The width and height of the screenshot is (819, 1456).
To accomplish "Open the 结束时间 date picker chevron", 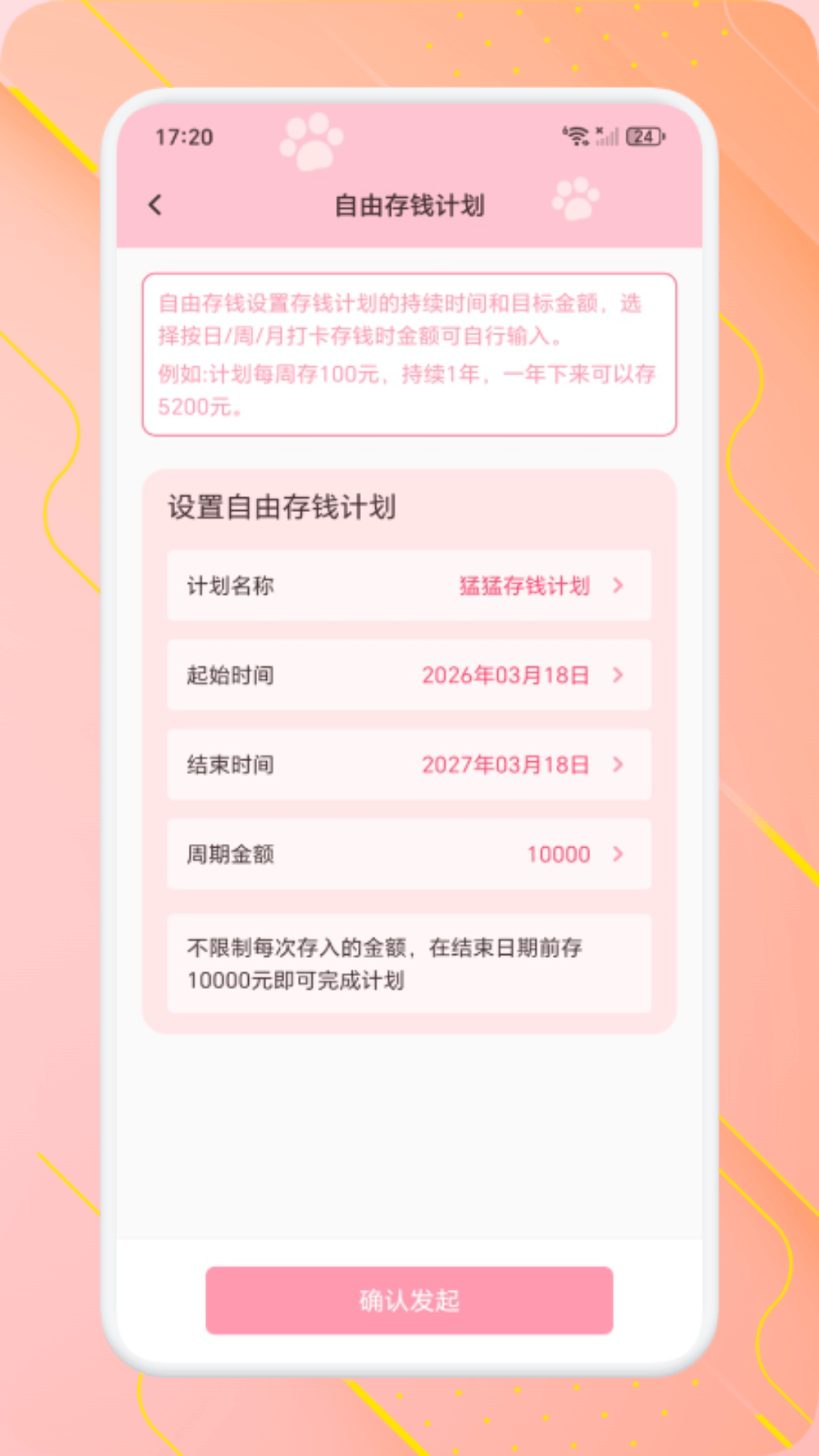I will (x=620, y=765).
